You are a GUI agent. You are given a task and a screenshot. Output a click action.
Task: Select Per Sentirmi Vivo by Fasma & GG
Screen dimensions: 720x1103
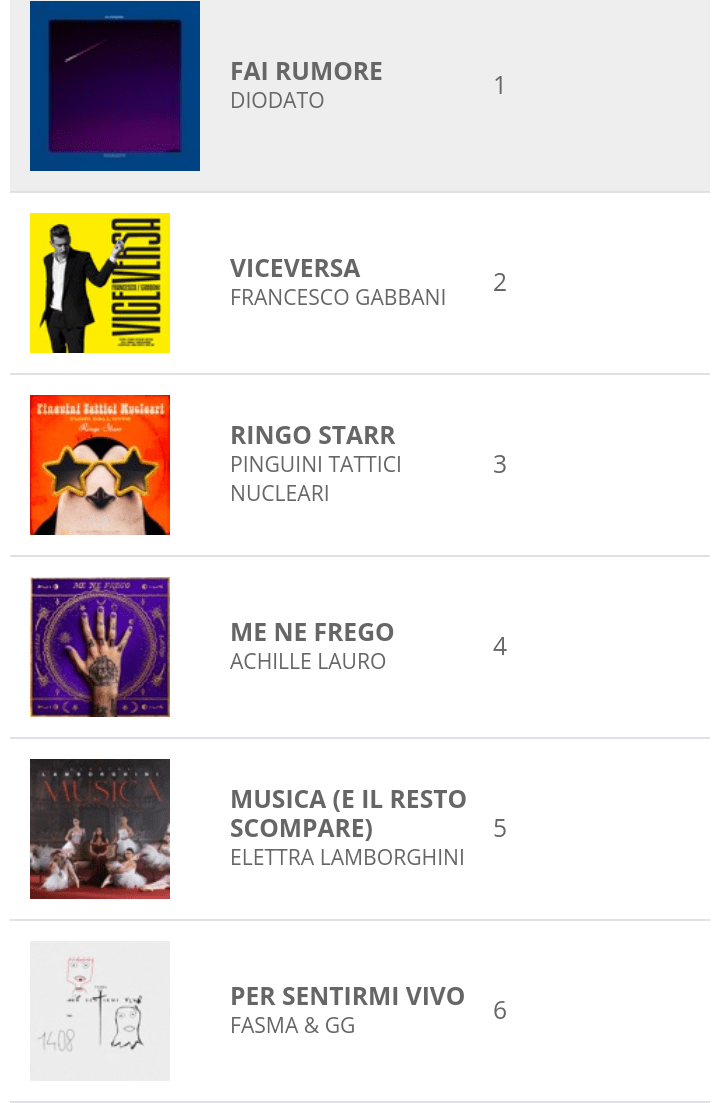(x=347, y=997)
